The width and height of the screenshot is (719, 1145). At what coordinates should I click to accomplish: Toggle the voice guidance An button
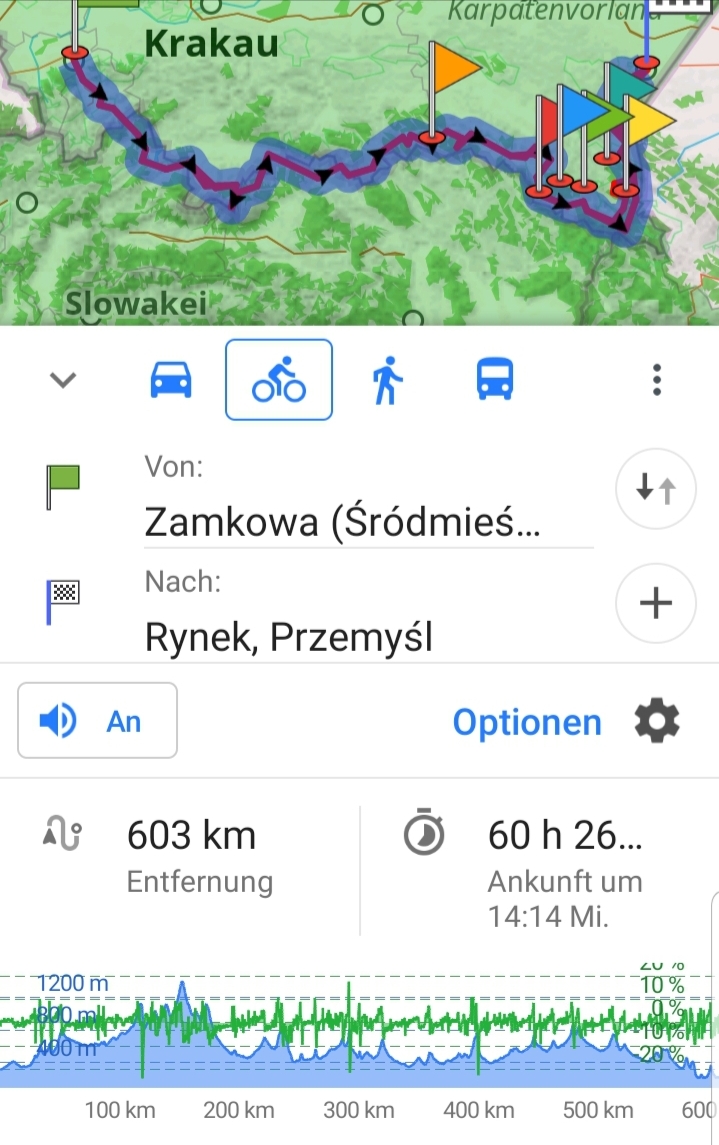(x=97, y=720)
